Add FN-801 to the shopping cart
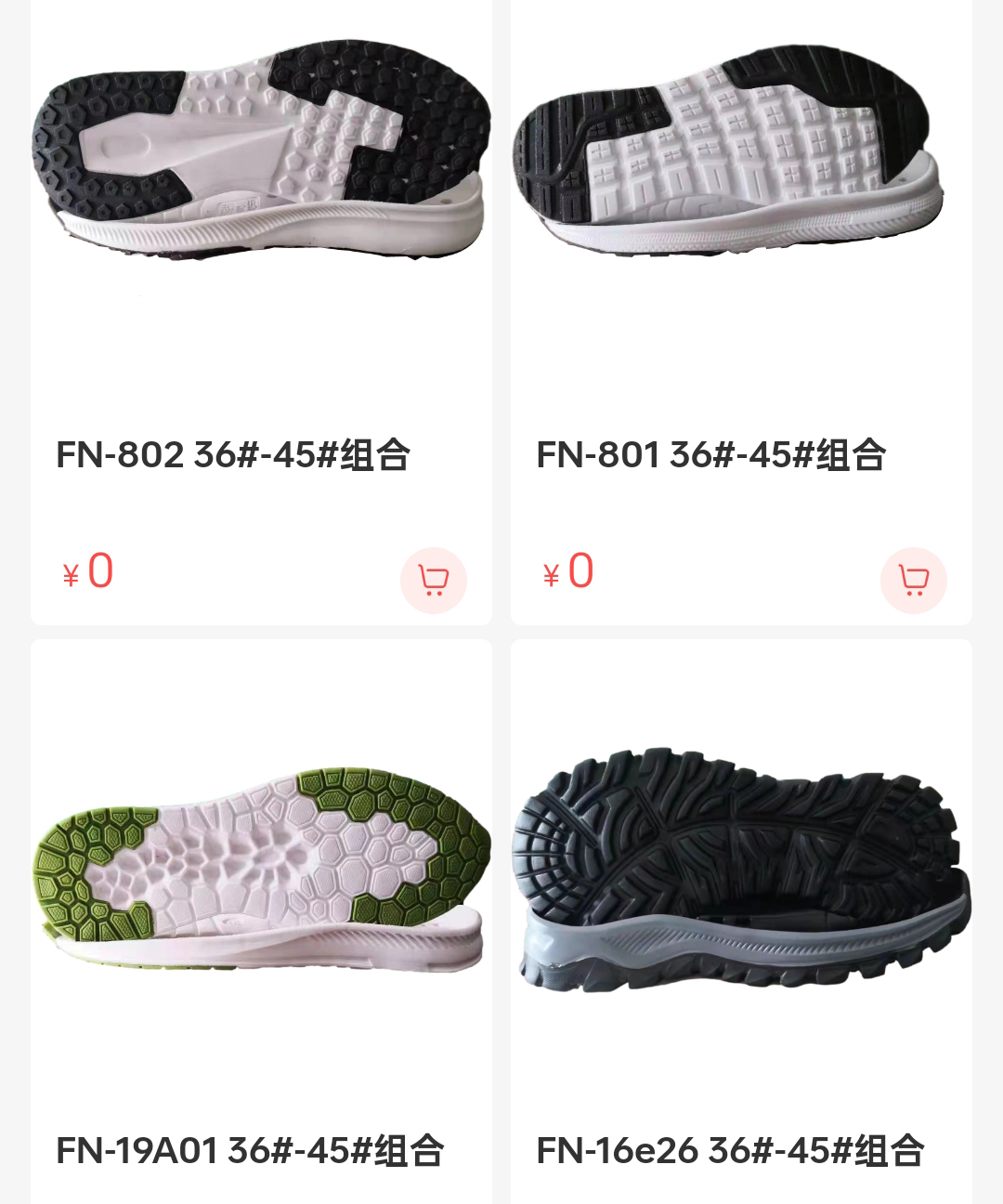Viewport: 1003px width, 1204px height. click(913, 581)
